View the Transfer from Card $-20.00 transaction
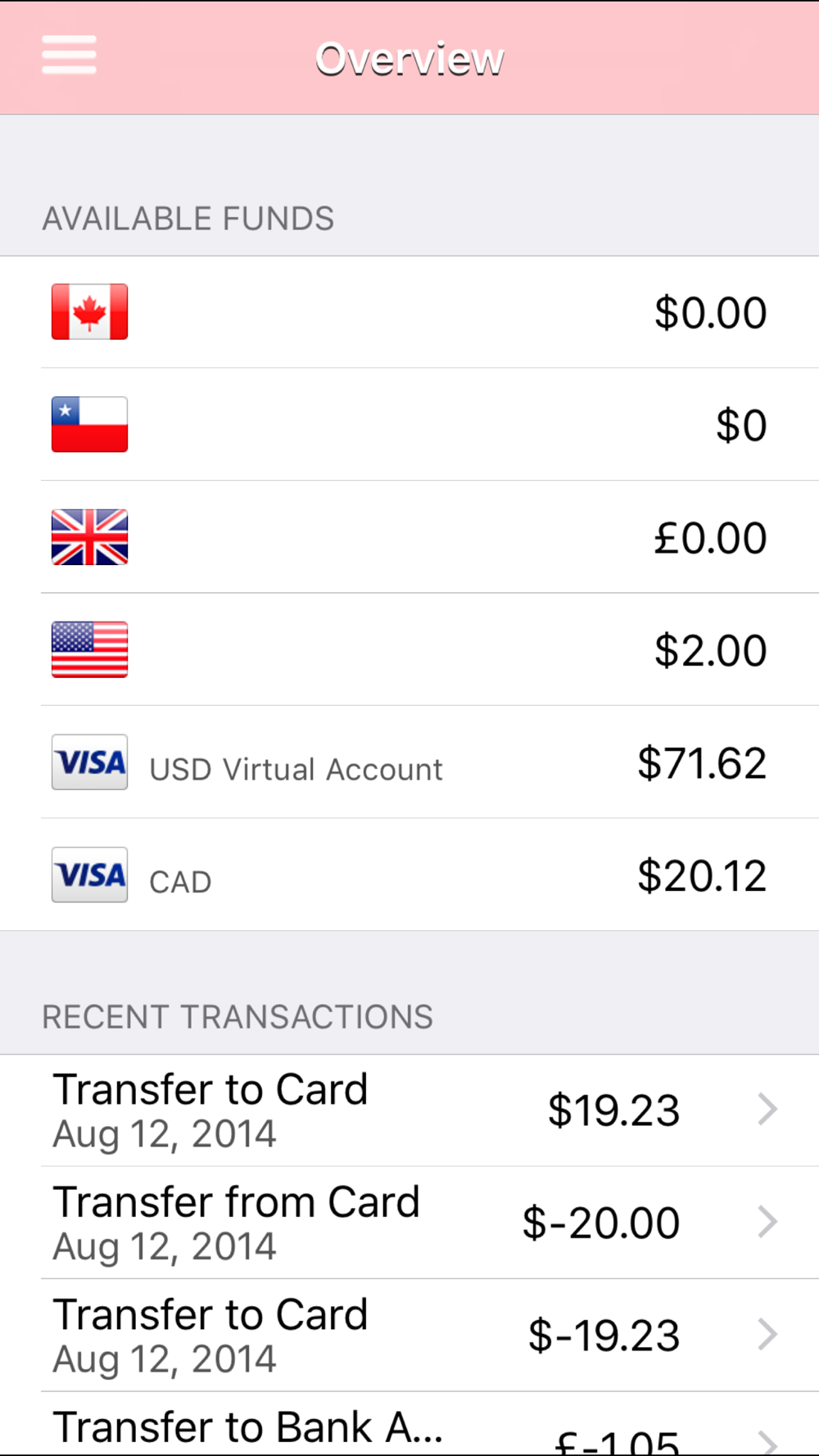 pyautogui.click(x=409, y=1223)
